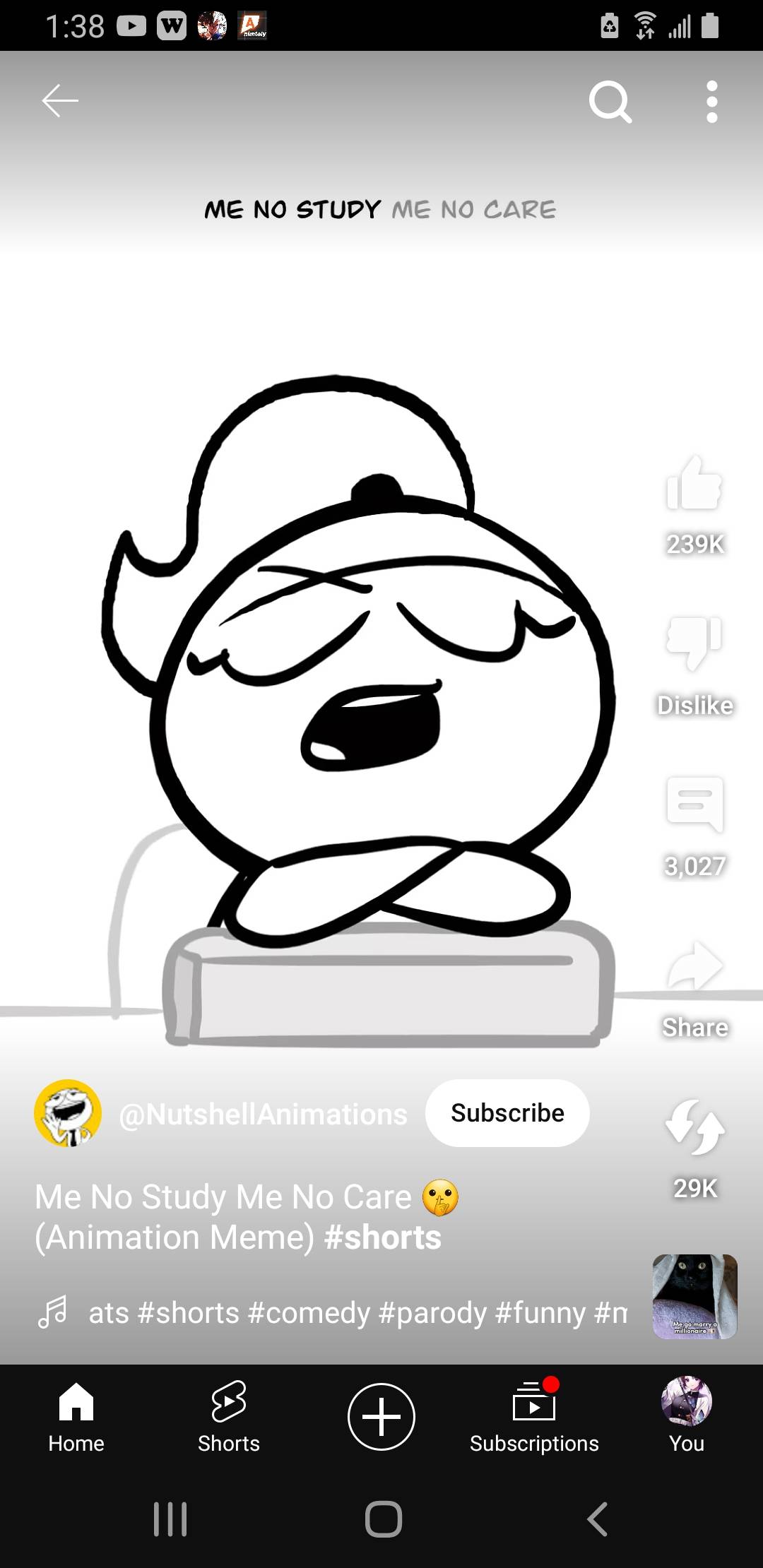Switch to the Subscriptions tab

(534, 1416)
